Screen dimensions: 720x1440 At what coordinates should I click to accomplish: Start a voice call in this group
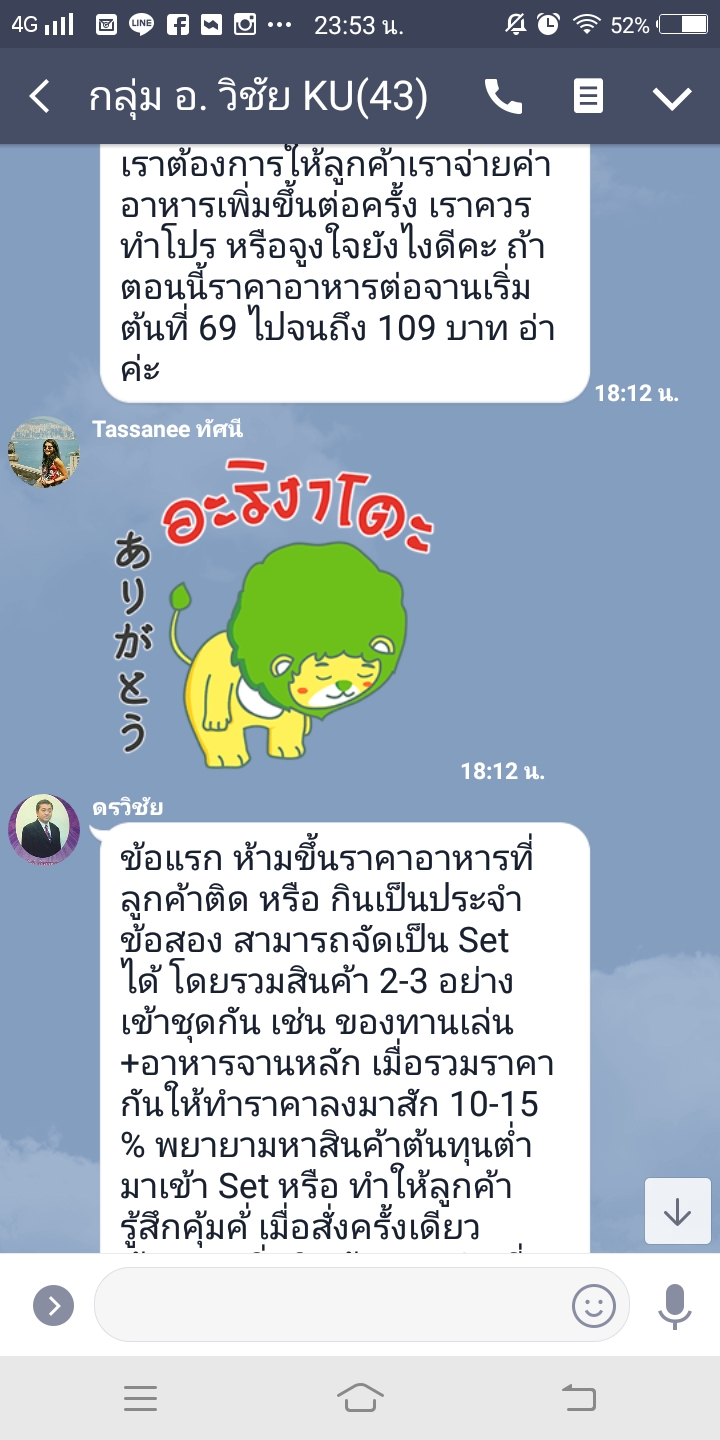coord(503,97)
